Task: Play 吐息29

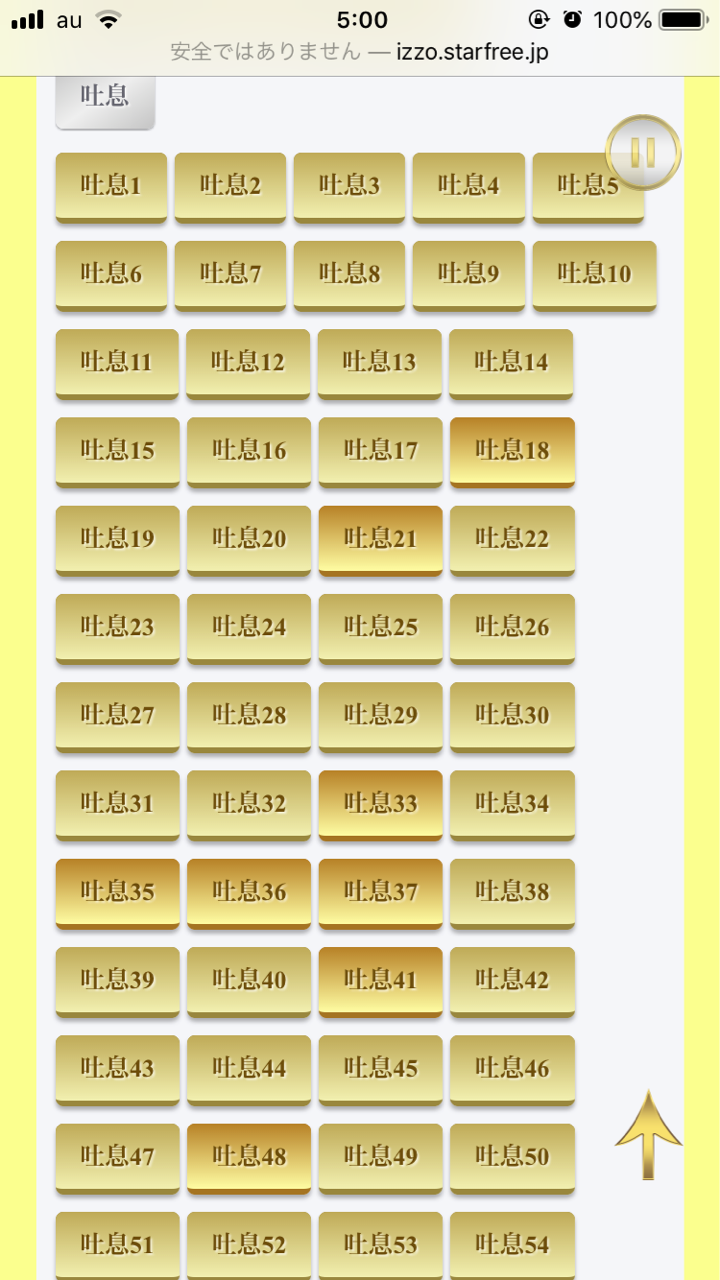Action: coord(380,717)
